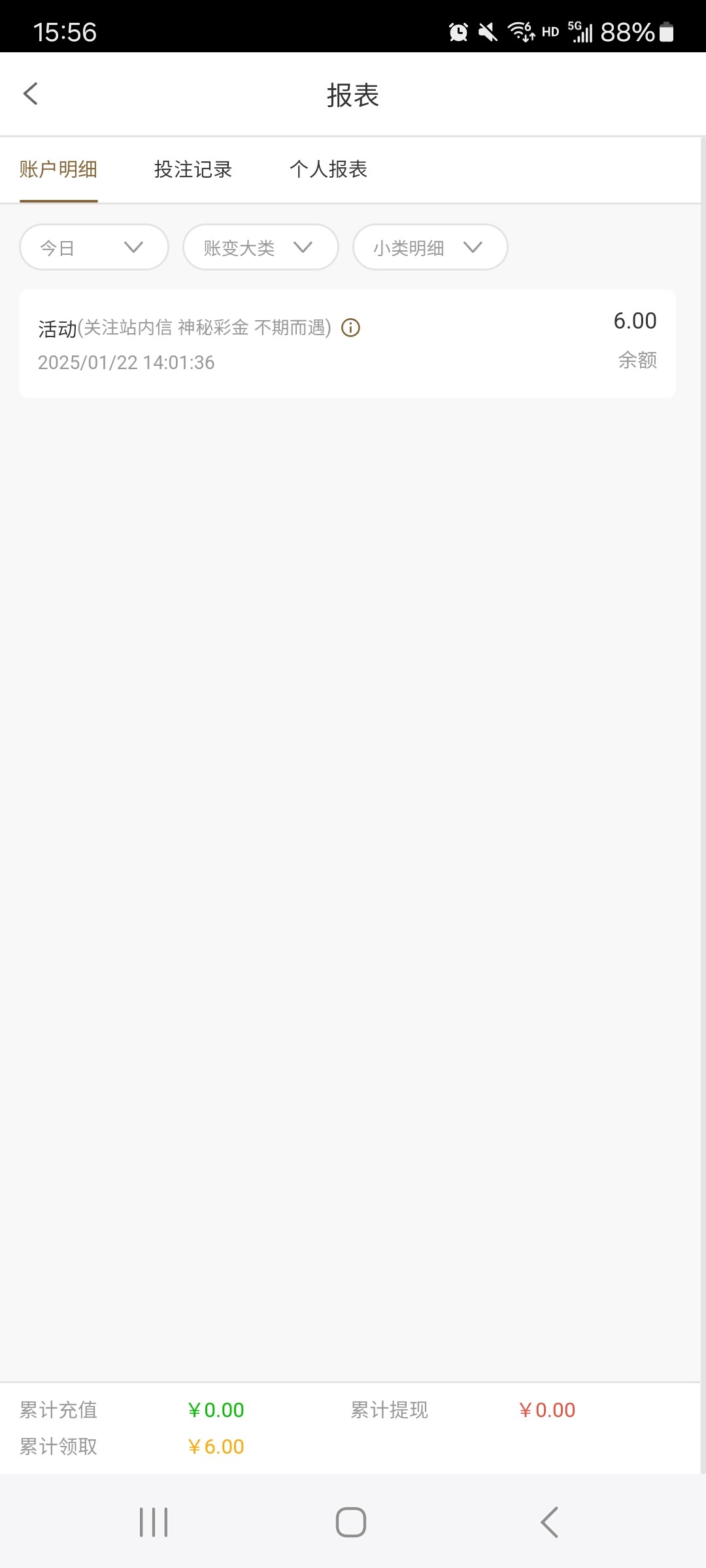Image resolution: width=706 pixels, height=1568 pixels.
Task: Open the 活动 6.00 transaction record
Action: [x=347, y=344]
